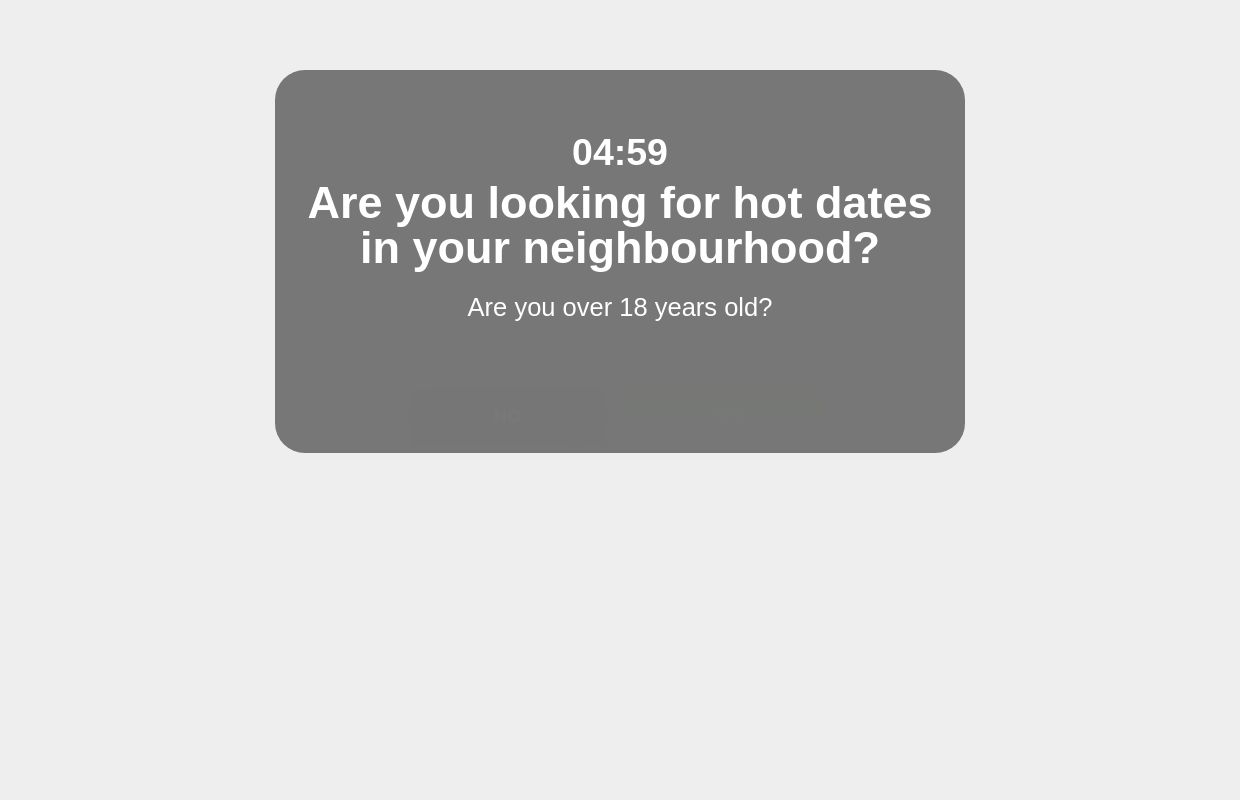The width and height of the screenshot is (1240, 800).
Task: Answer No to the age question
Action: click(507, 415)
